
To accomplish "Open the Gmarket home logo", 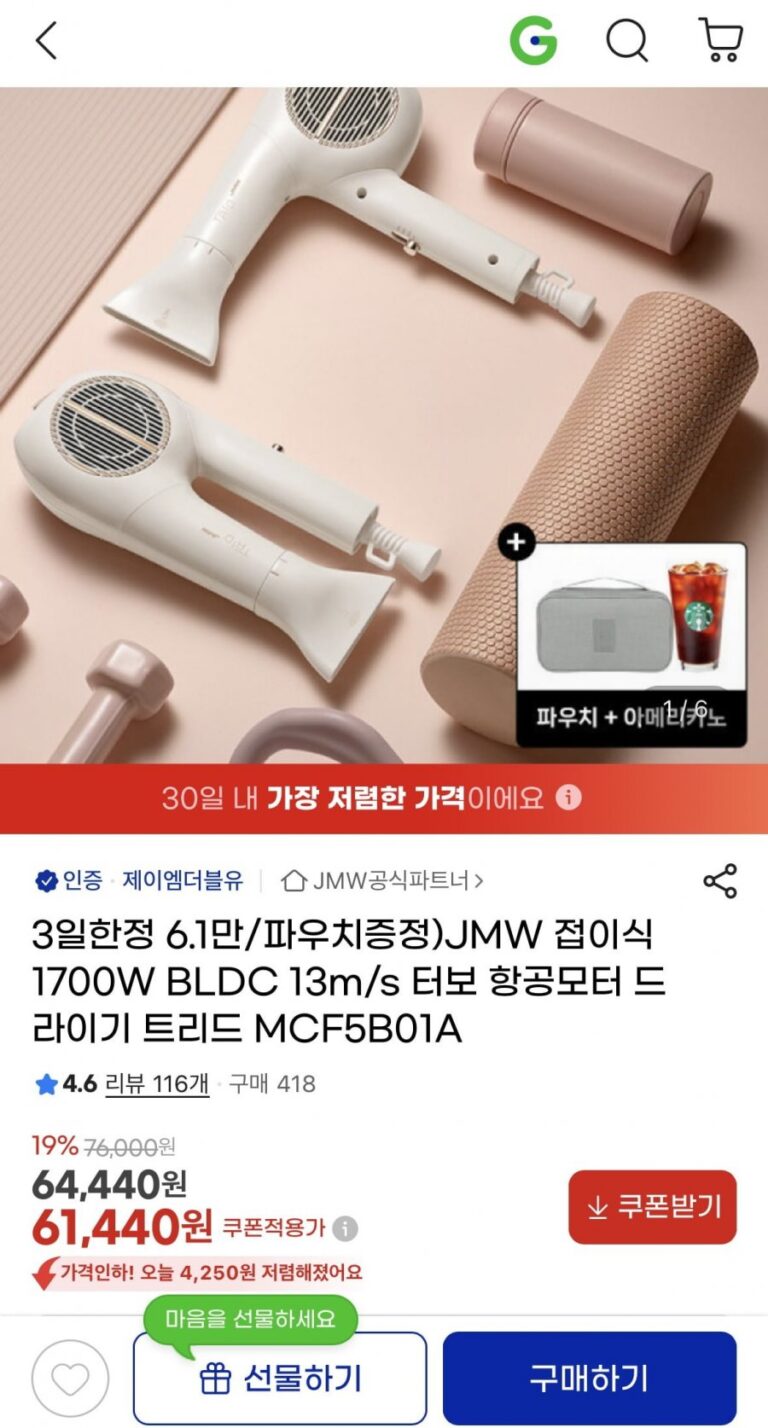I will (x=533, y=41).
